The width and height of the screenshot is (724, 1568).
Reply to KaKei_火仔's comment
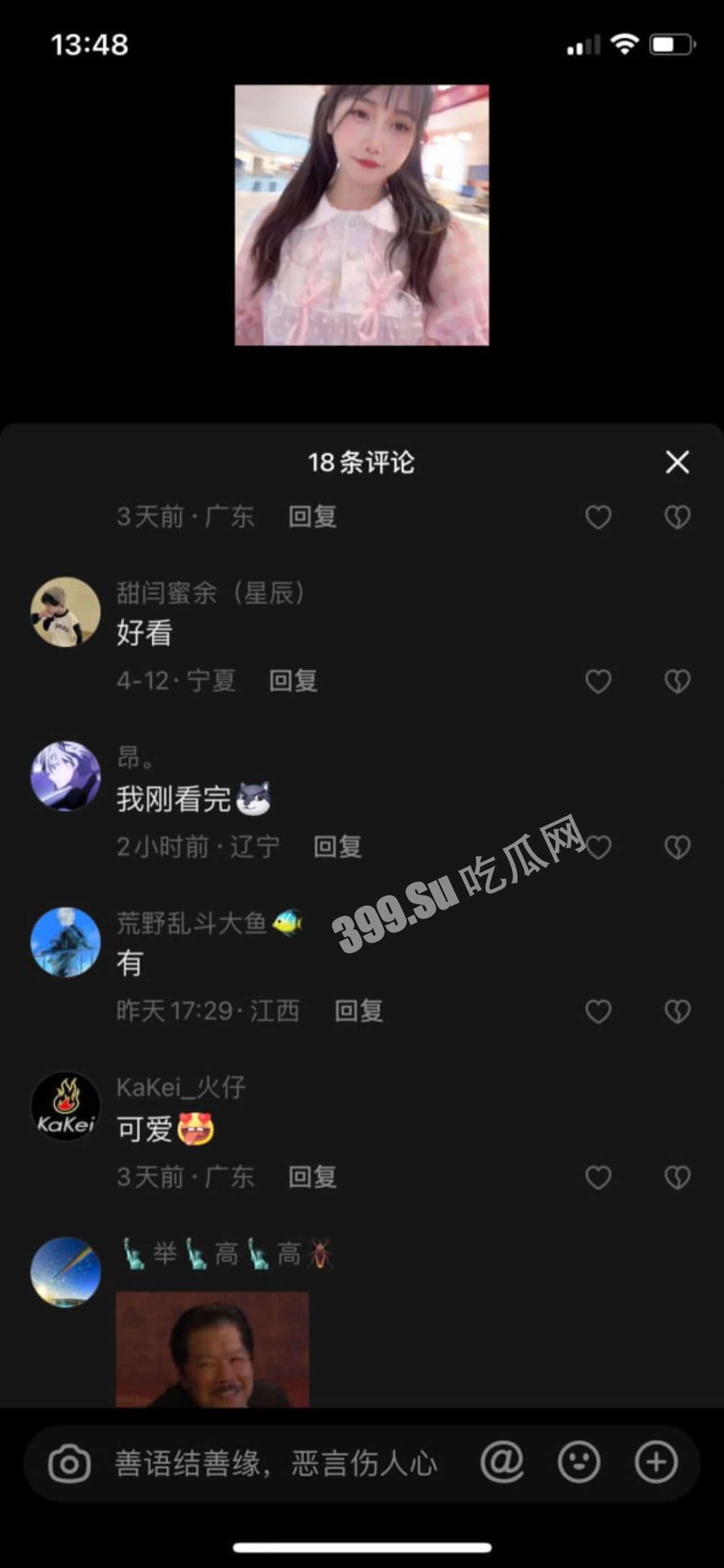(x=312, y=1177)
